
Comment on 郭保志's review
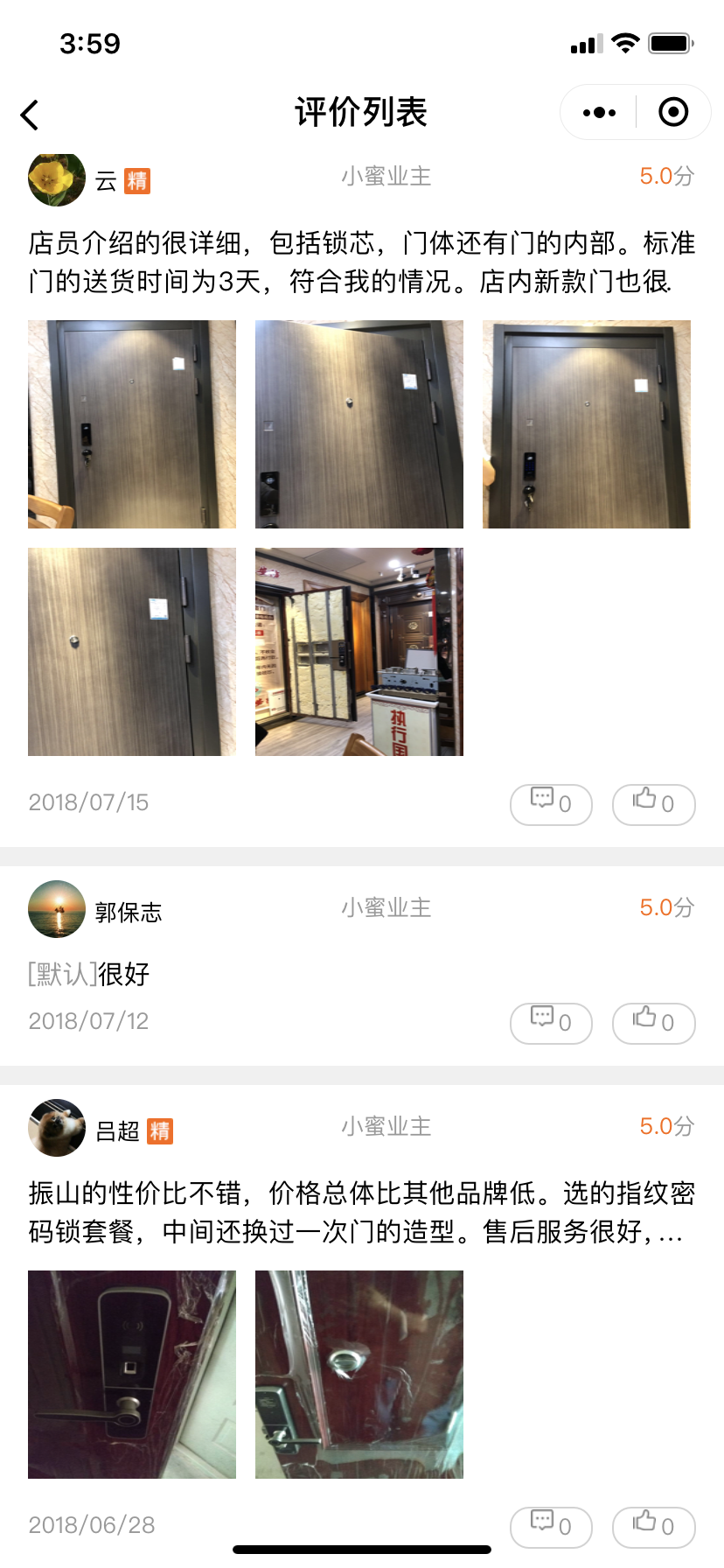click(x=551, y=1023)
